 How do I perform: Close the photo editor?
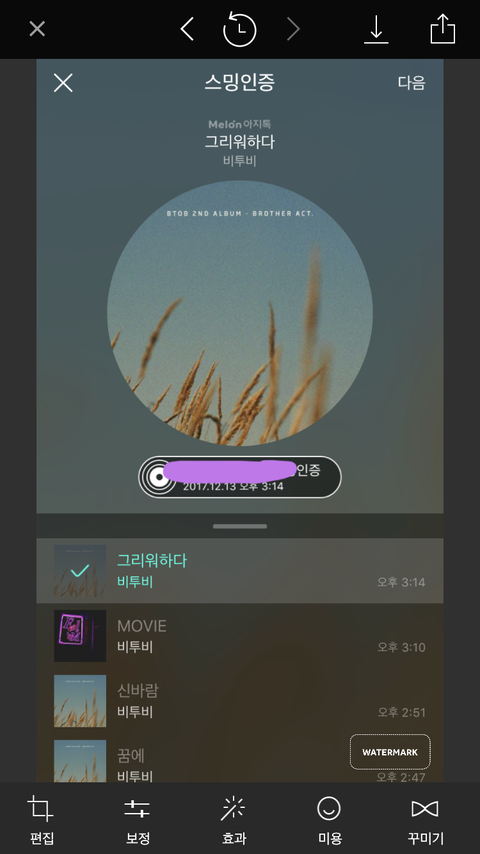click(x=37, y=29)
